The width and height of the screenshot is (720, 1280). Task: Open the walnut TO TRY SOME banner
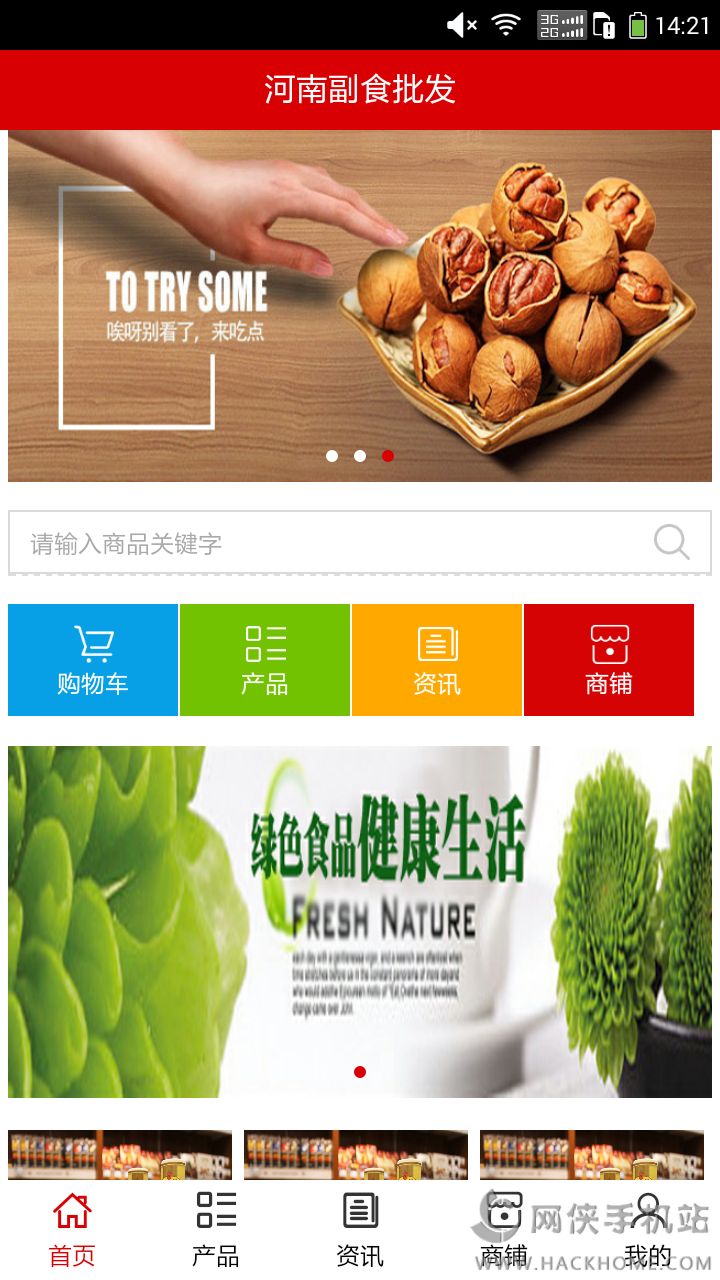pyautogui.click(x=360, y=305)
